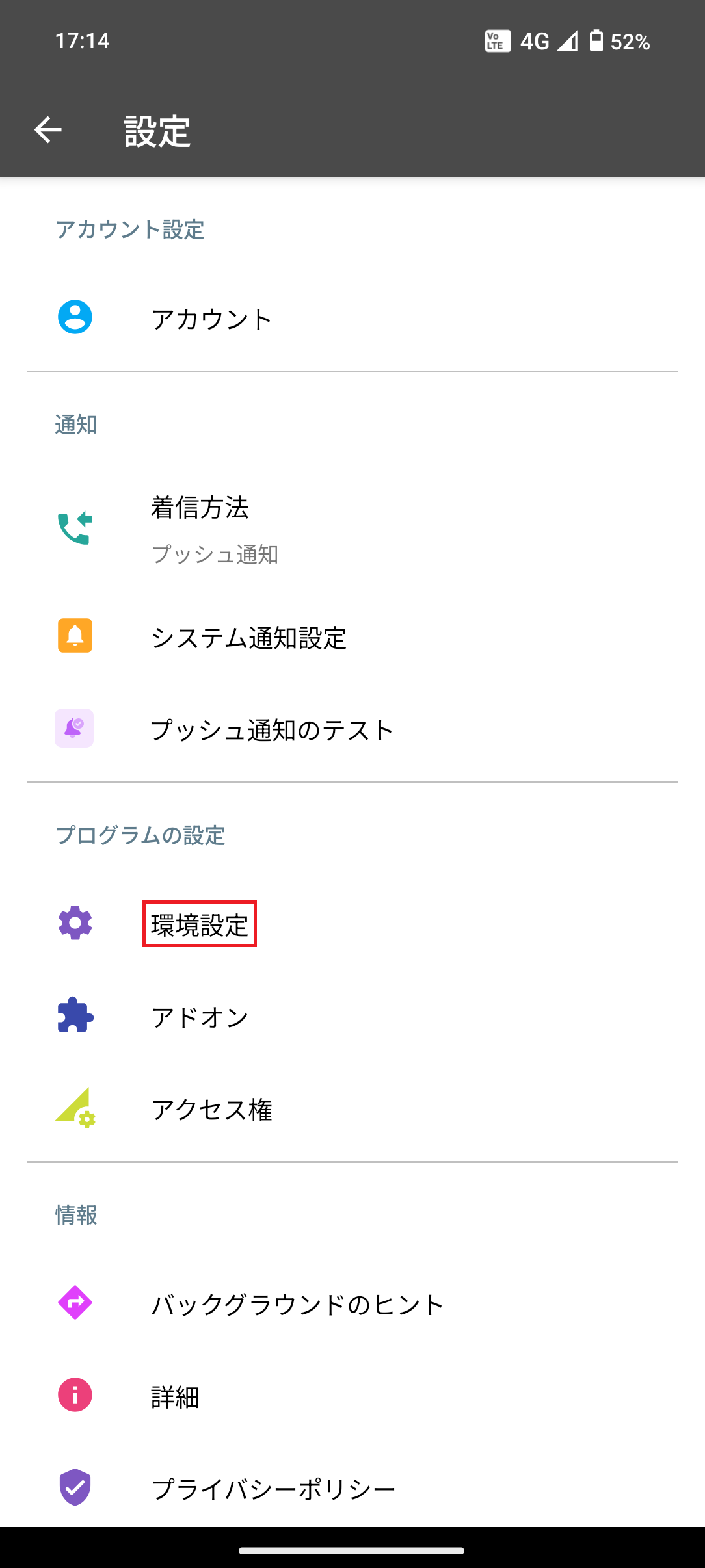The height and width of the screenshot is (1568, 705).
Task: Open システム通知設定
Action: 352,637
